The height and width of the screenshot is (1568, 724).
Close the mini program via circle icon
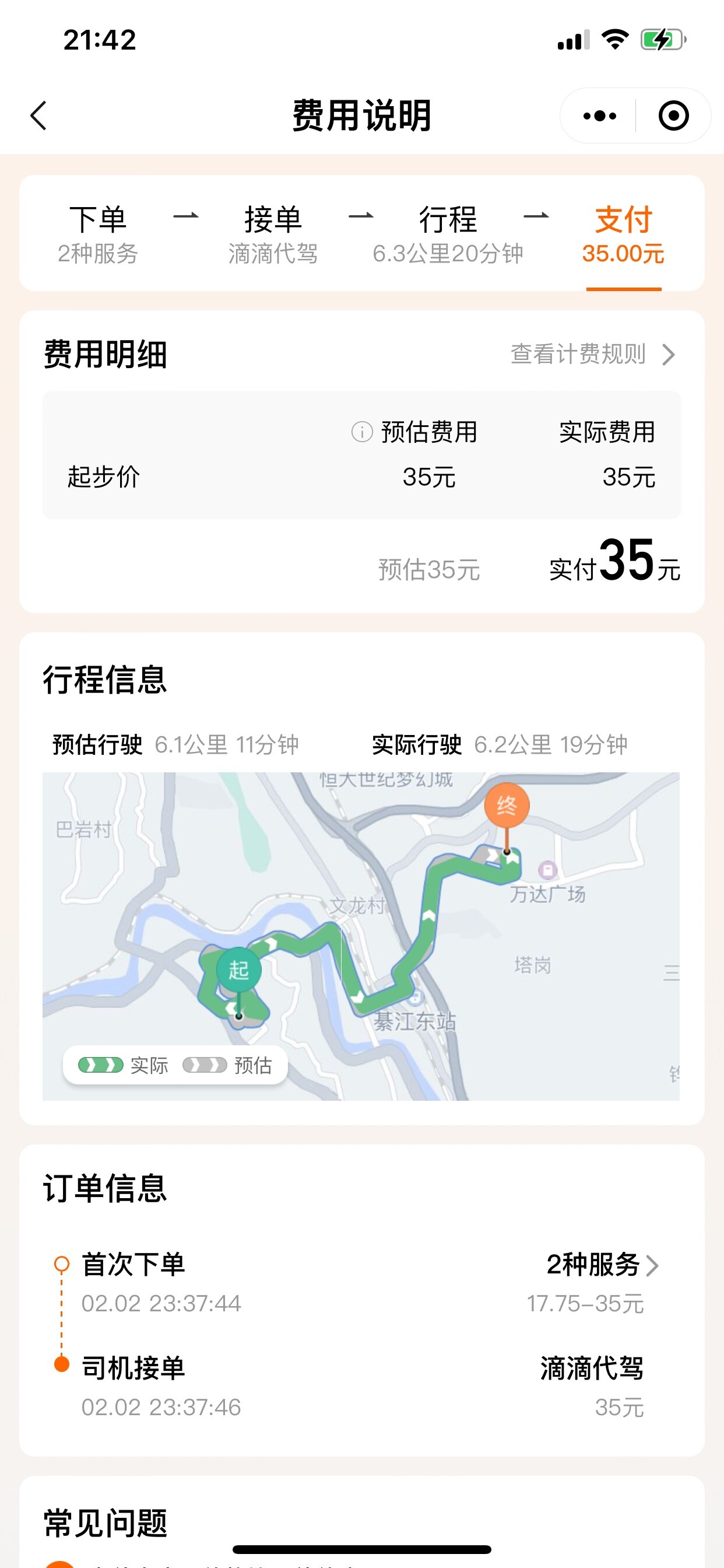673,116
